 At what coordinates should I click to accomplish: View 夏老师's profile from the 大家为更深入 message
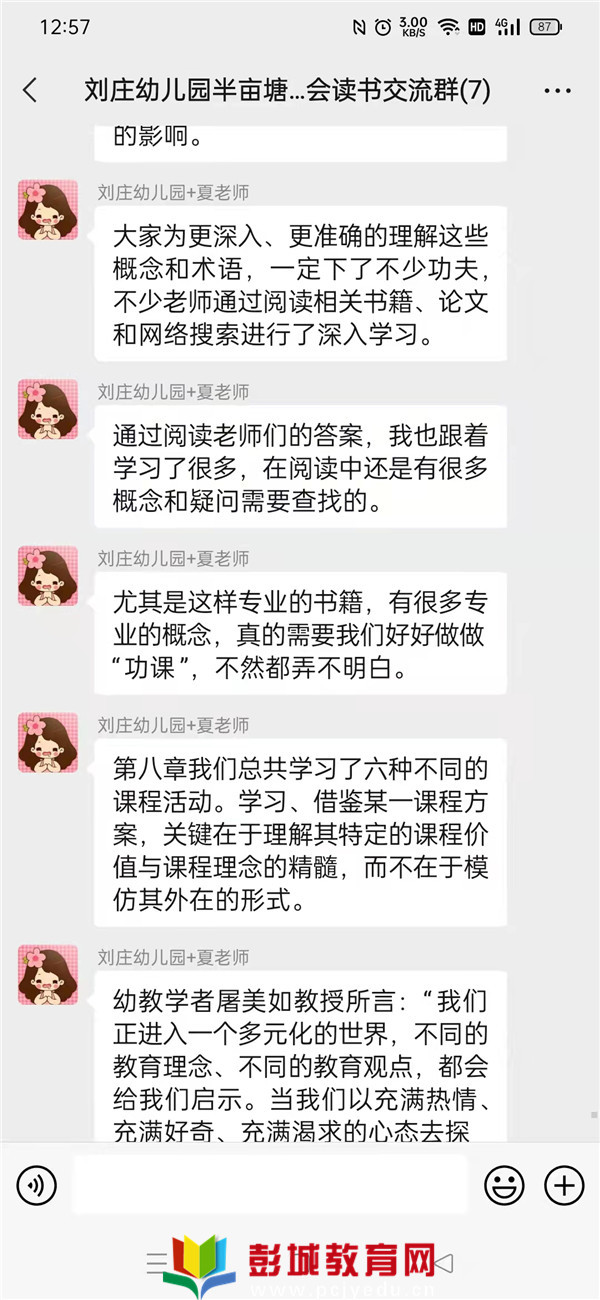47,209
